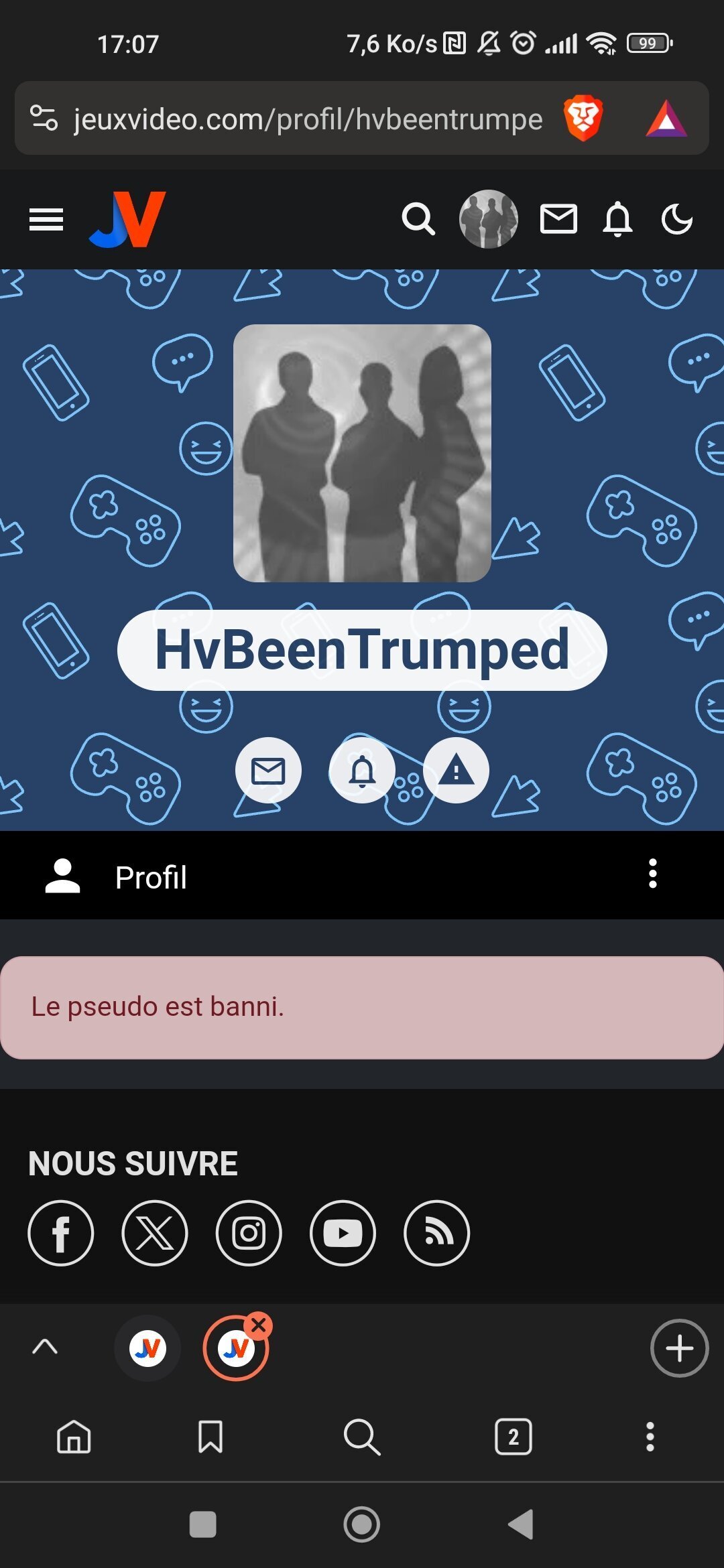Visit the Facebook page
Viewport: 724px width, 1568px height.
(x=61, y=1233)
